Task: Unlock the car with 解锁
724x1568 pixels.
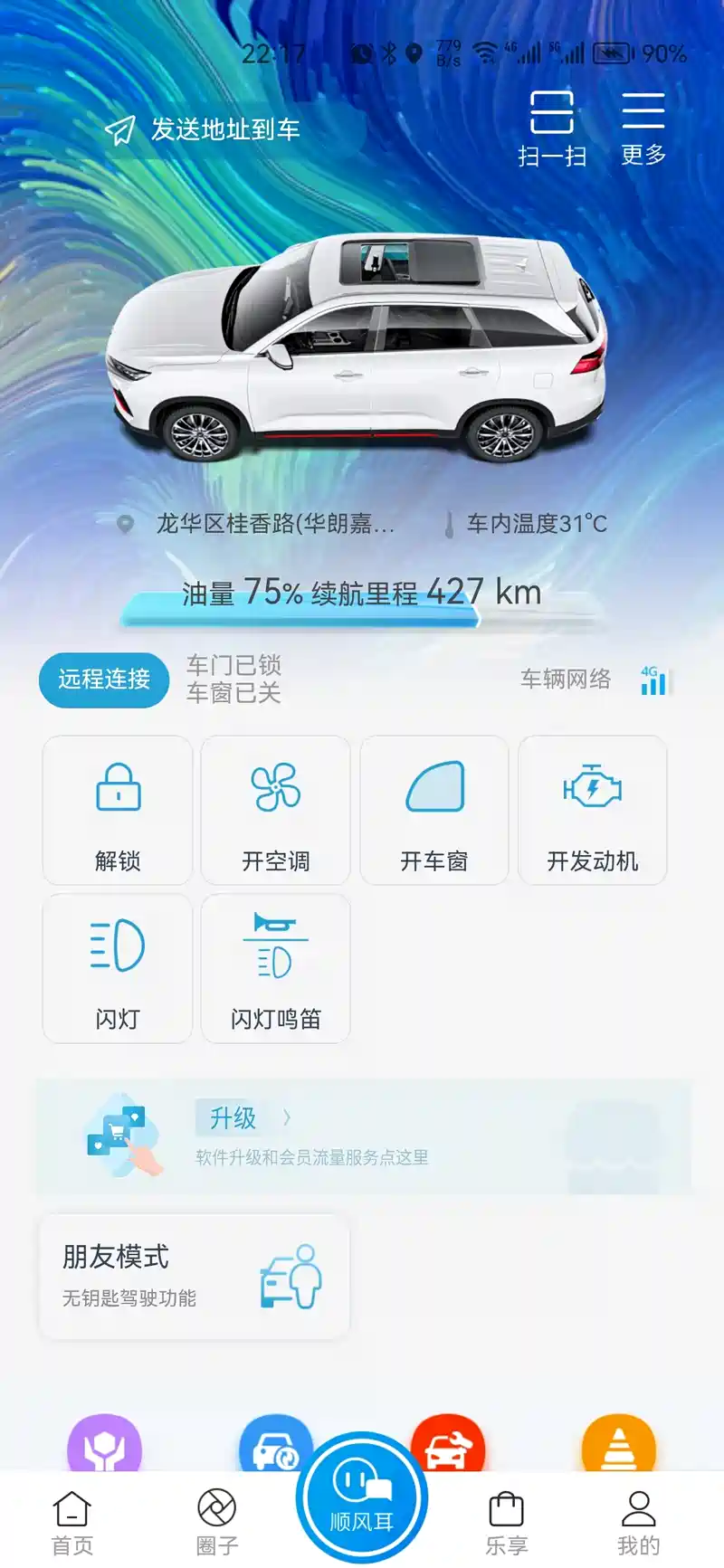Action: [x=118, y=810]
